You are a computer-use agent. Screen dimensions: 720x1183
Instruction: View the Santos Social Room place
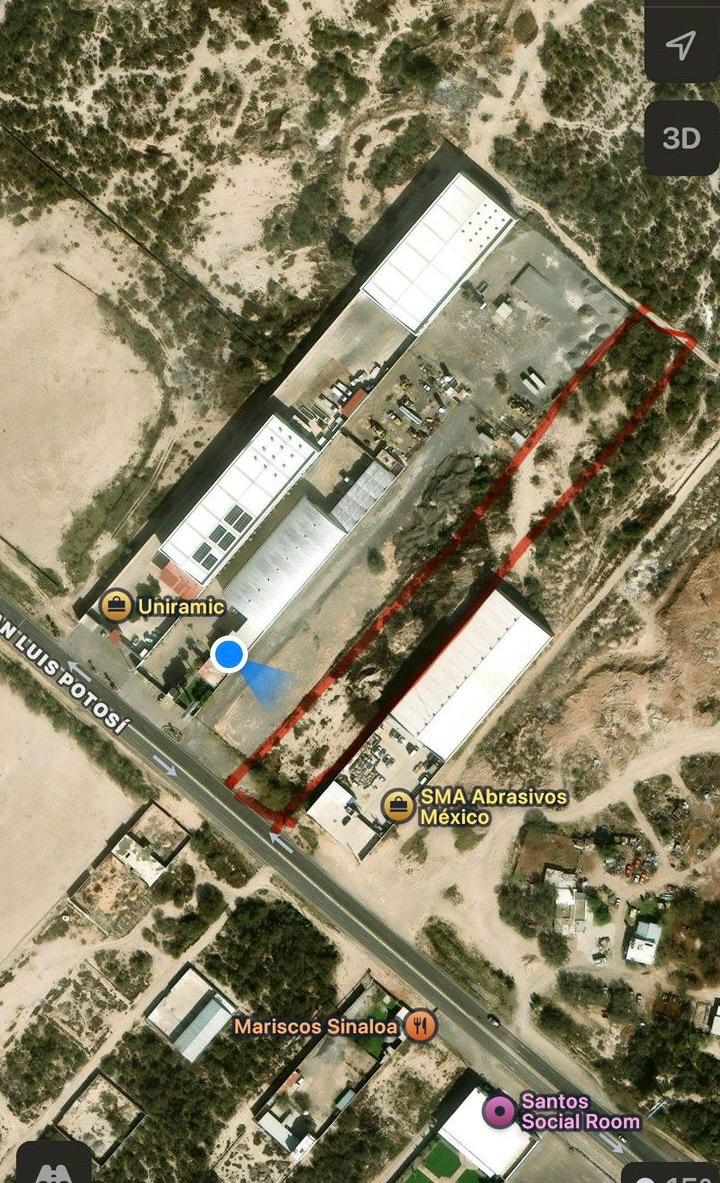click(x=498, y=1110)
